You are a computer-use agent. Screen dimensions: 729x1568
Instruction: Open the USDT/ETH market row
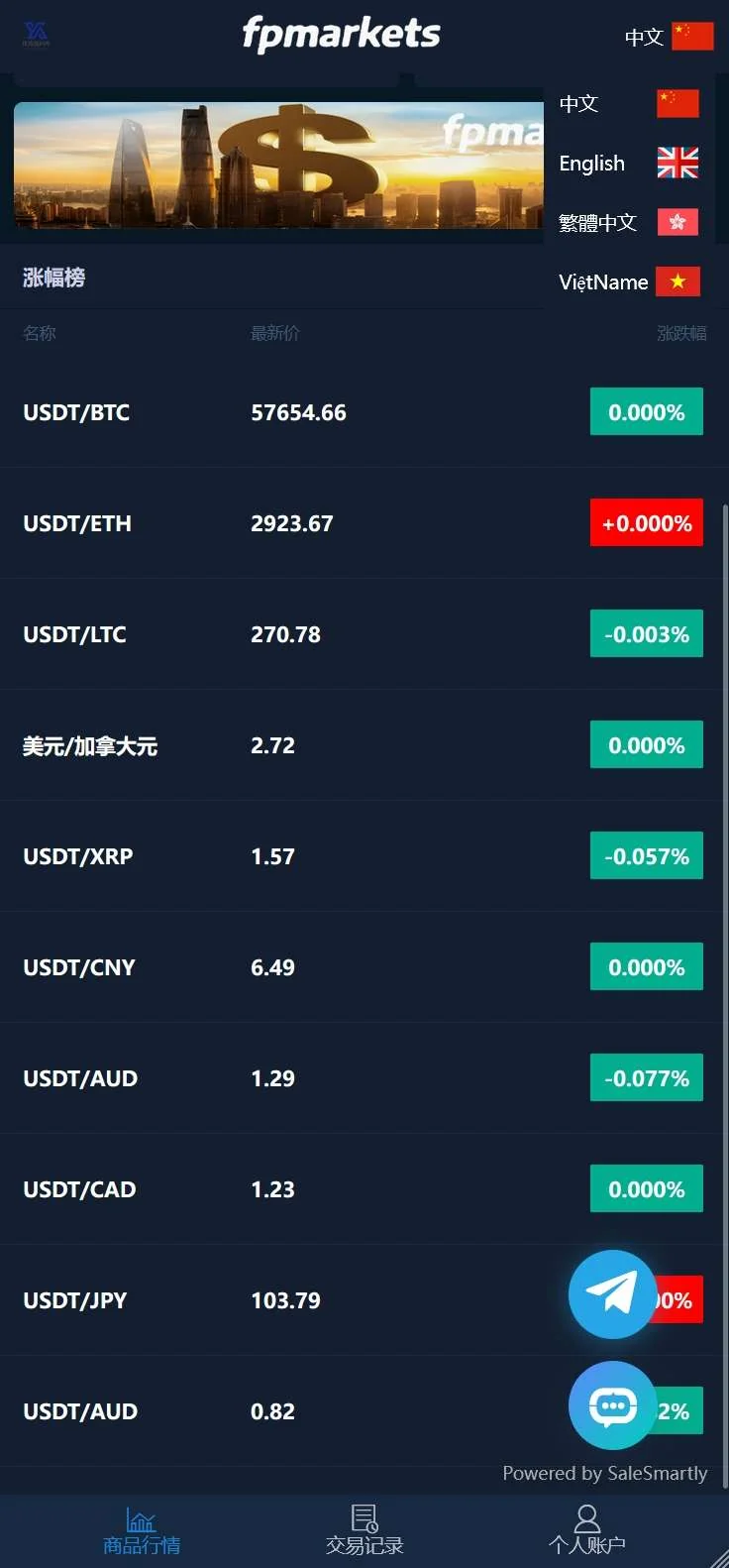(x=297, y=523)
